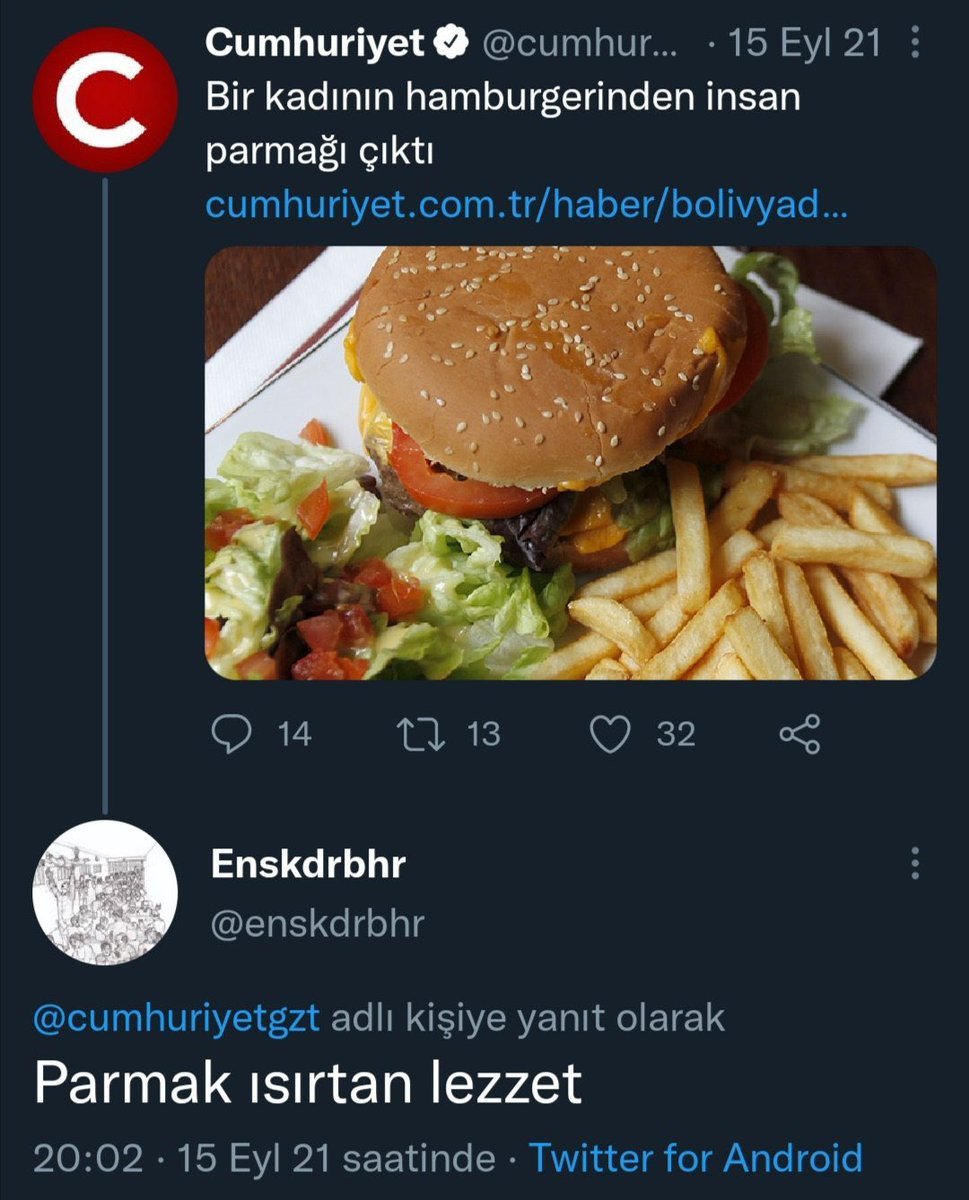This screenshot has height=1200, width=969.
Task: Share Cumhuriyet's tweet
Action: 799,735
